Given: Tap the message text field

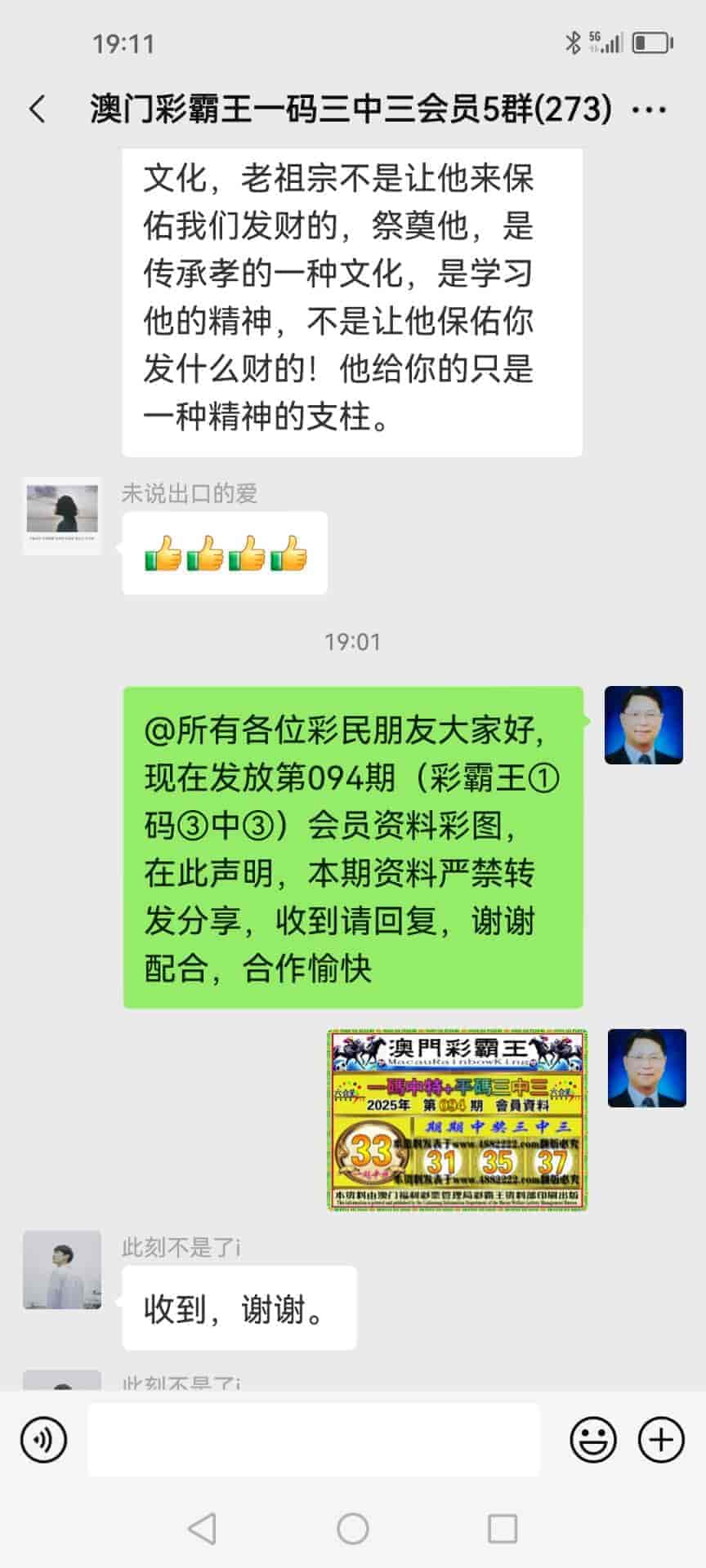Looking at the screenshot, I should point(314,1440).
